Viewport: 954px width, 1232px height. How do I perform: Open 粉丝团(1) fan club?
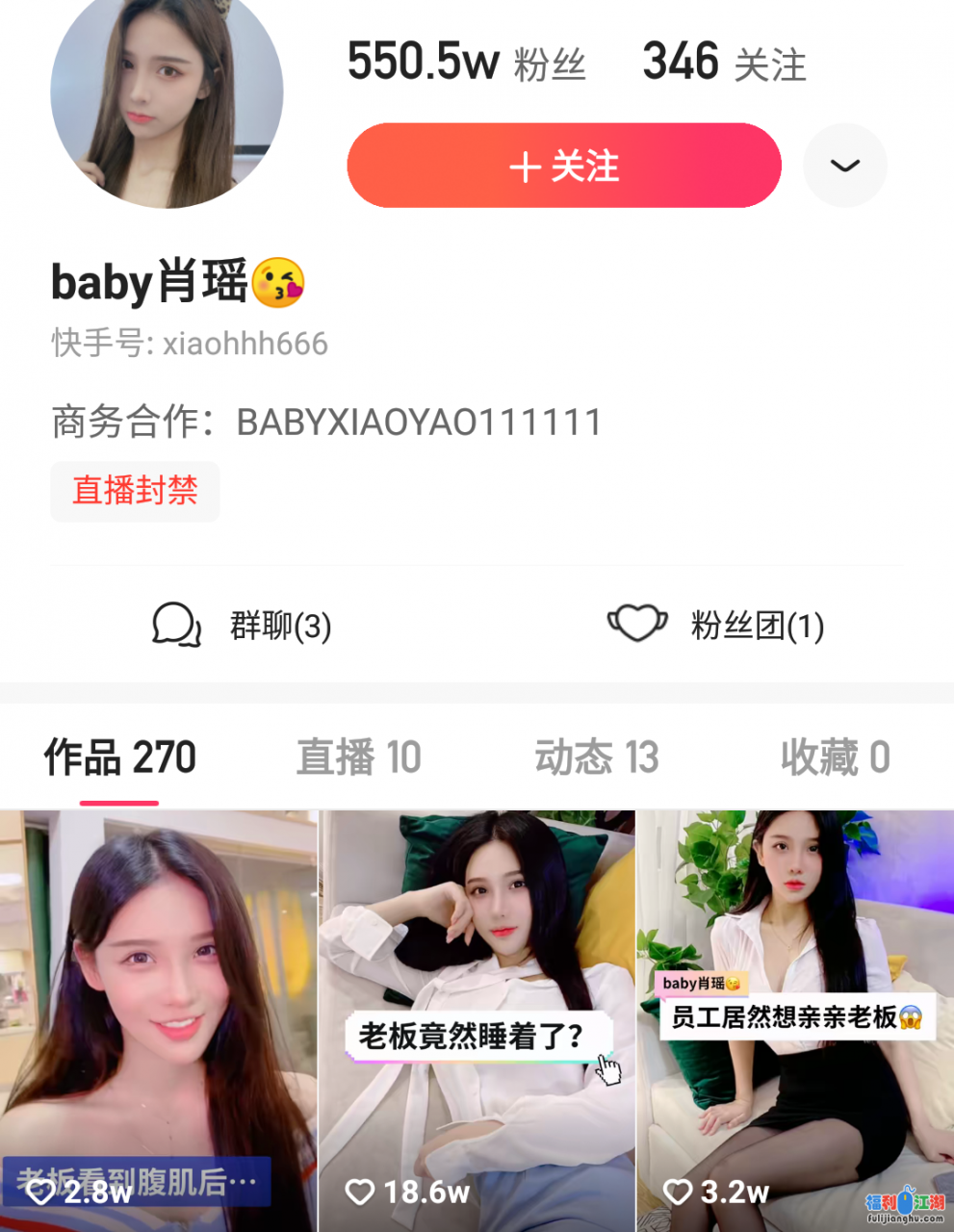[715, 626]
